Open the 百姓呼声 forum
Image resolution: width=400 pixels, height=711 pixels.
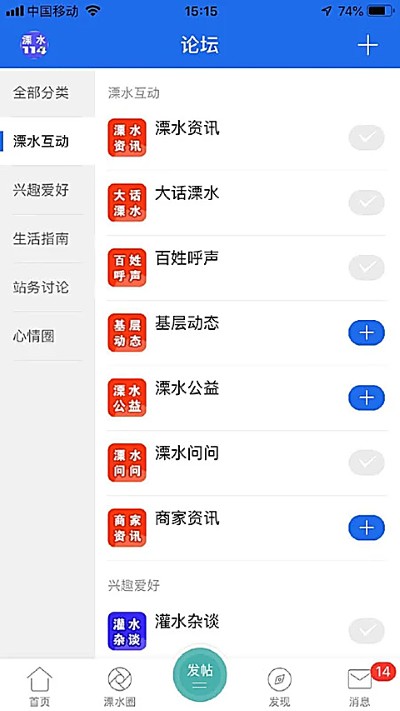pyautogui.click(x=247, y=268)
